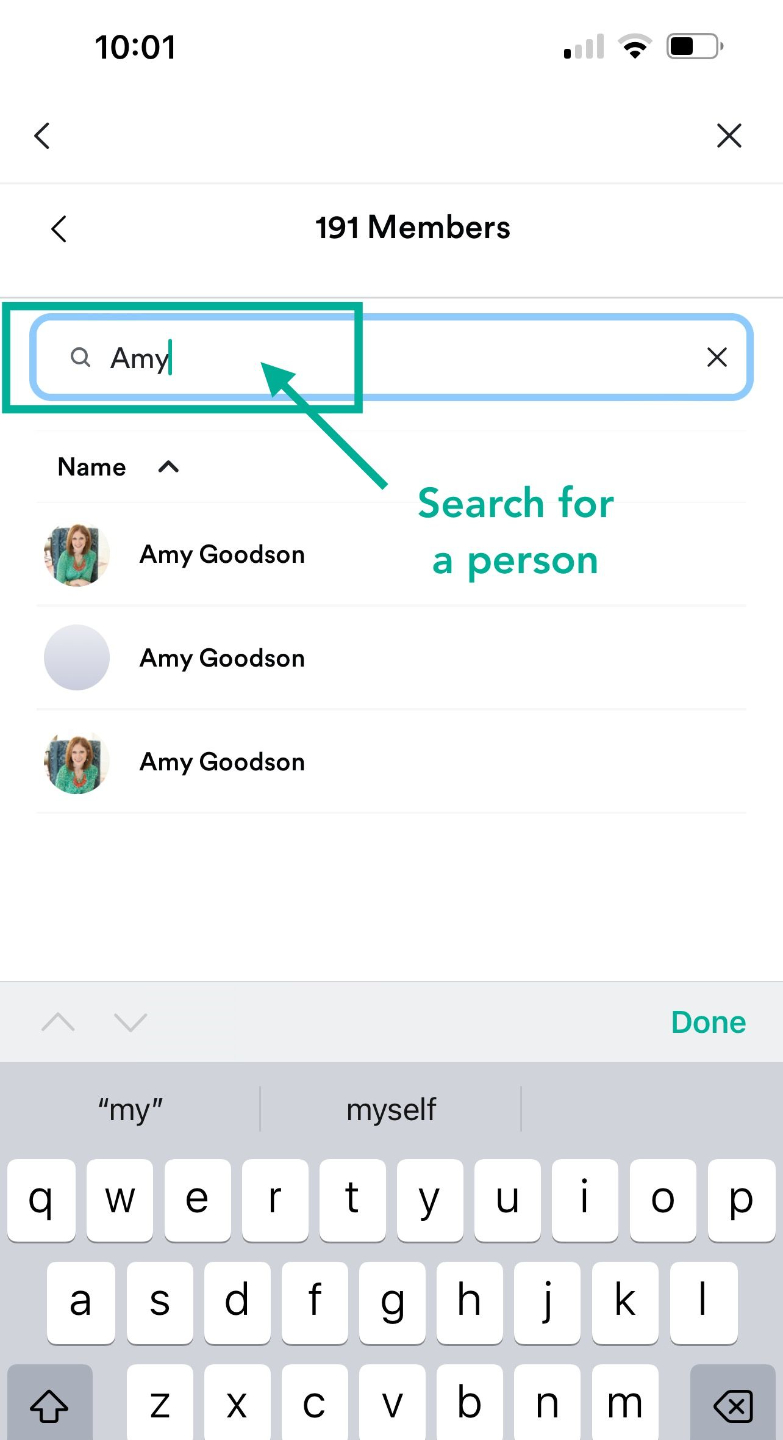Screen dimensions: 783x1440
Task: Tap the keyboard shift key
Action: tap(50, 1407)
